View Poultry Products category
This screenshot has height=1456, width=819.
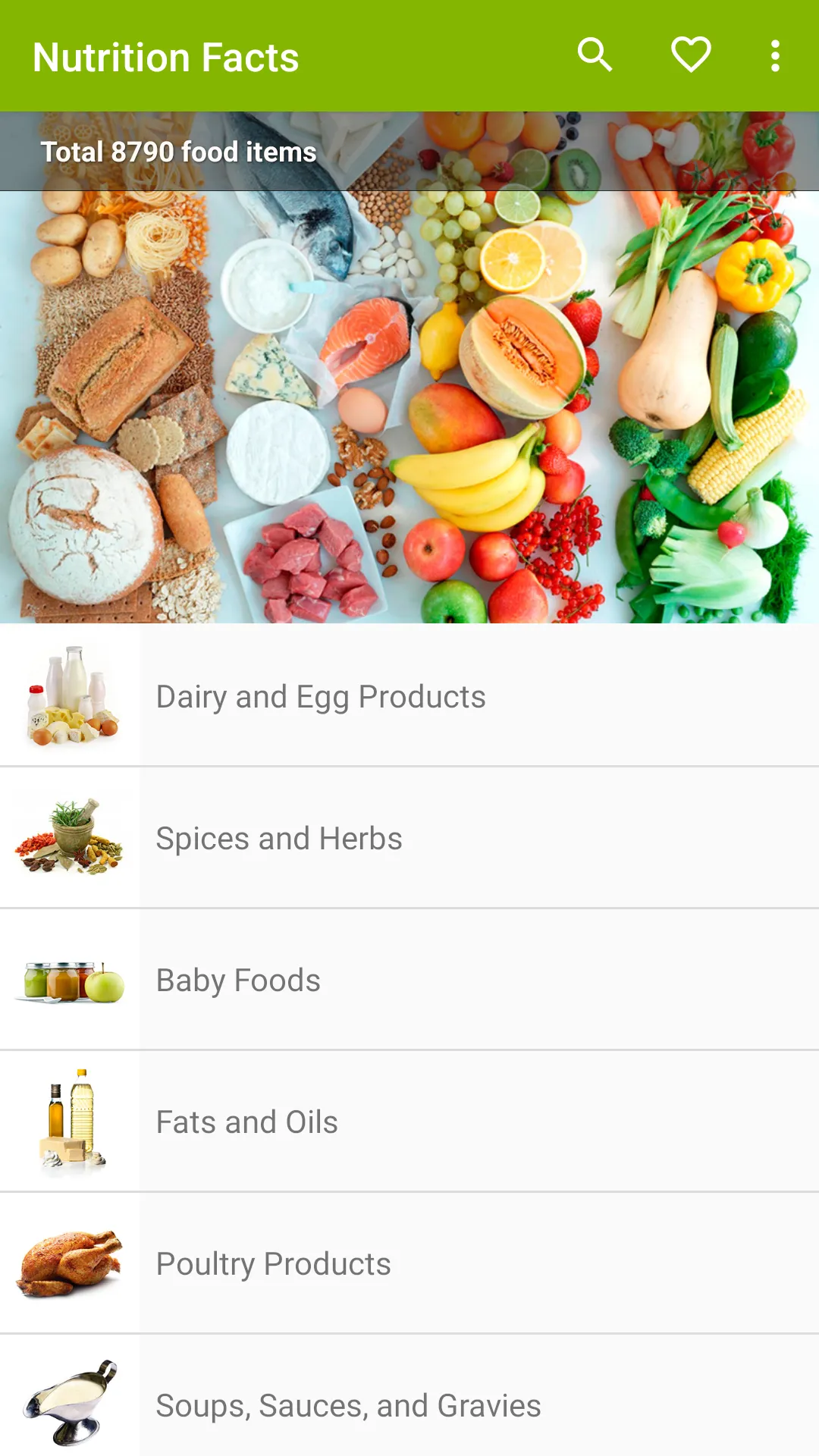[409, 1263]
